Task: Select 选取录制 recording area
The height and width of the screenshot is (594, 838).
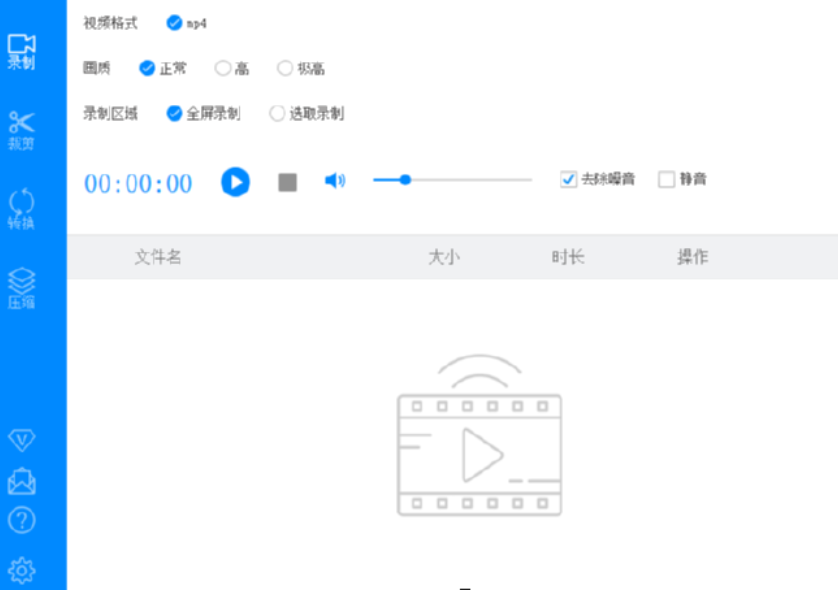Action: pos(277,114)
